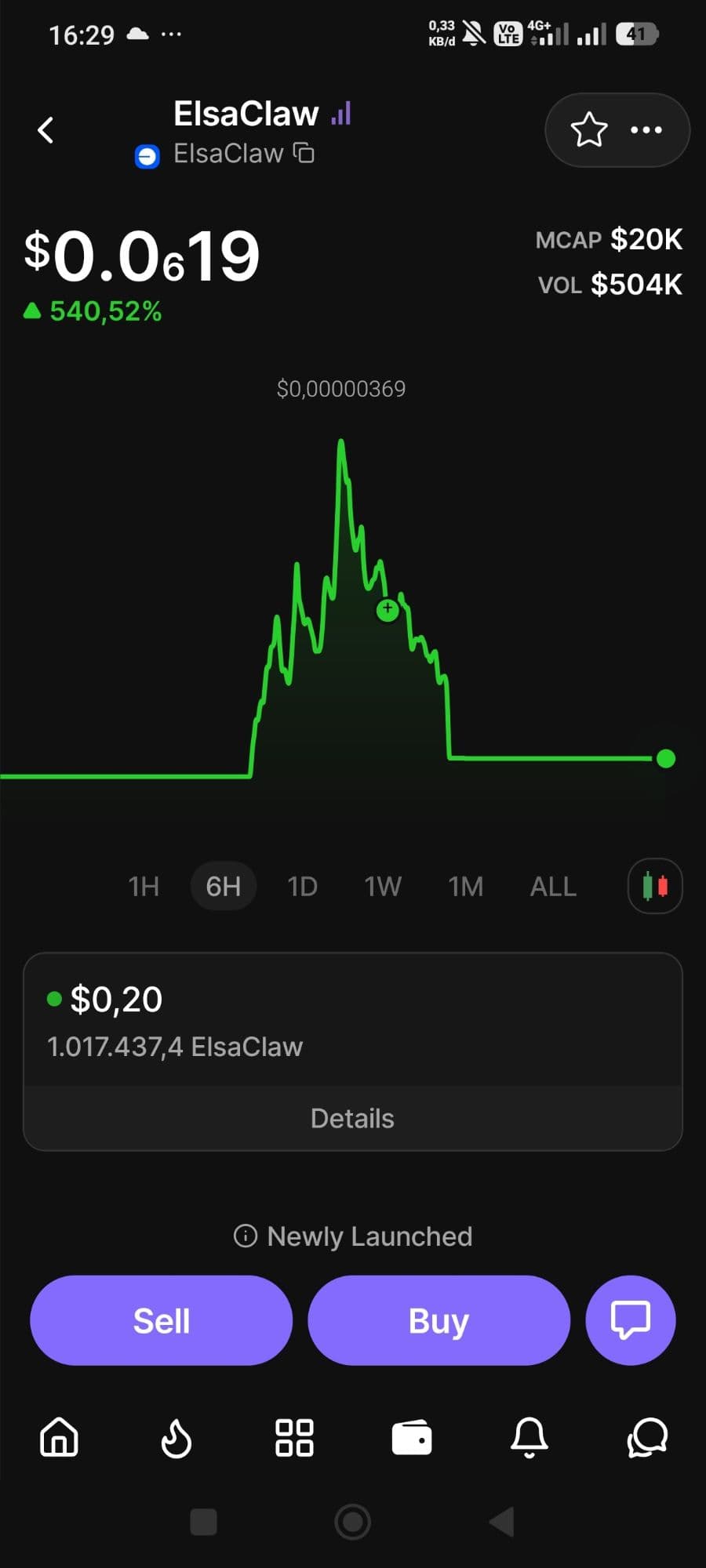706x1568 pixels.
Task: Buy ElsaClaw tokens
Action: 439,1321
